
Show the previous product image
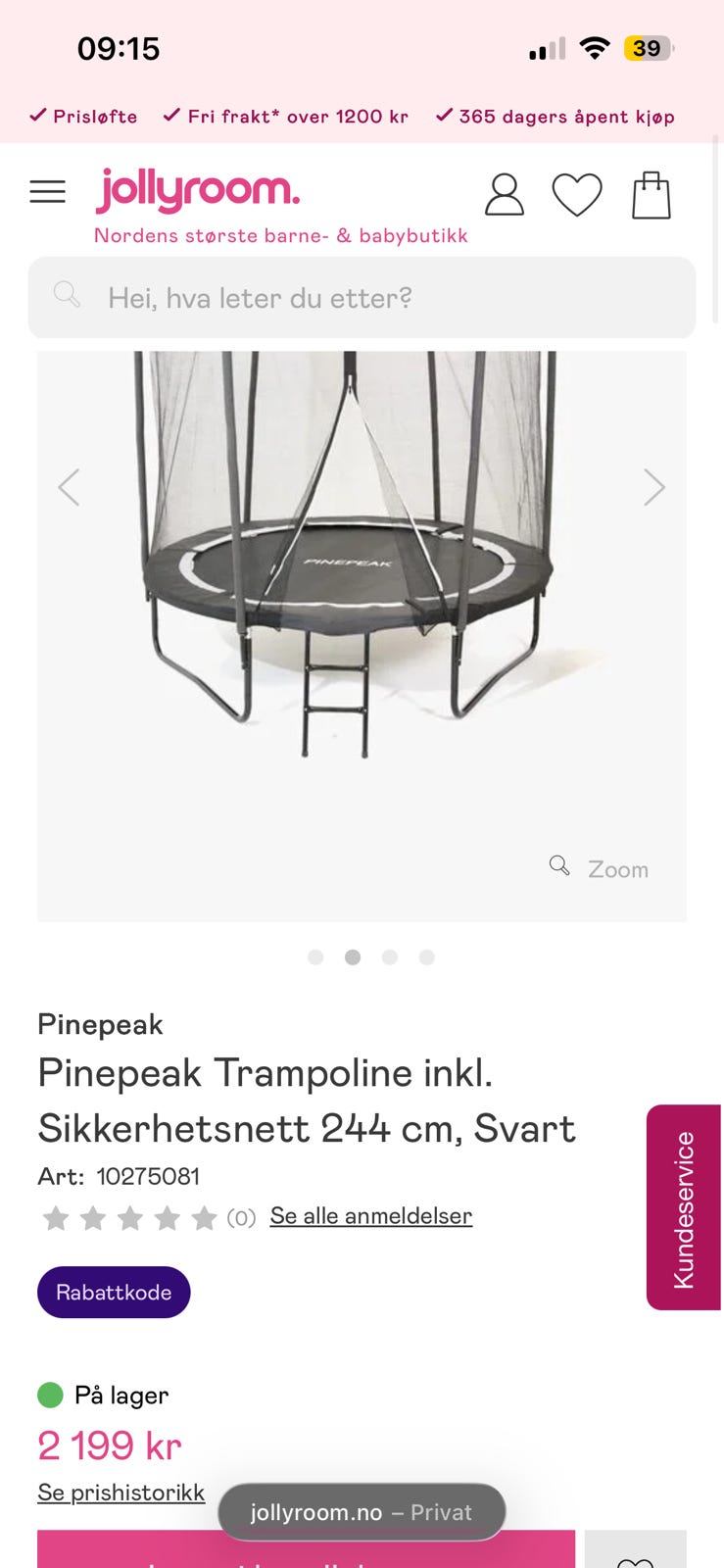click(69, 487)
